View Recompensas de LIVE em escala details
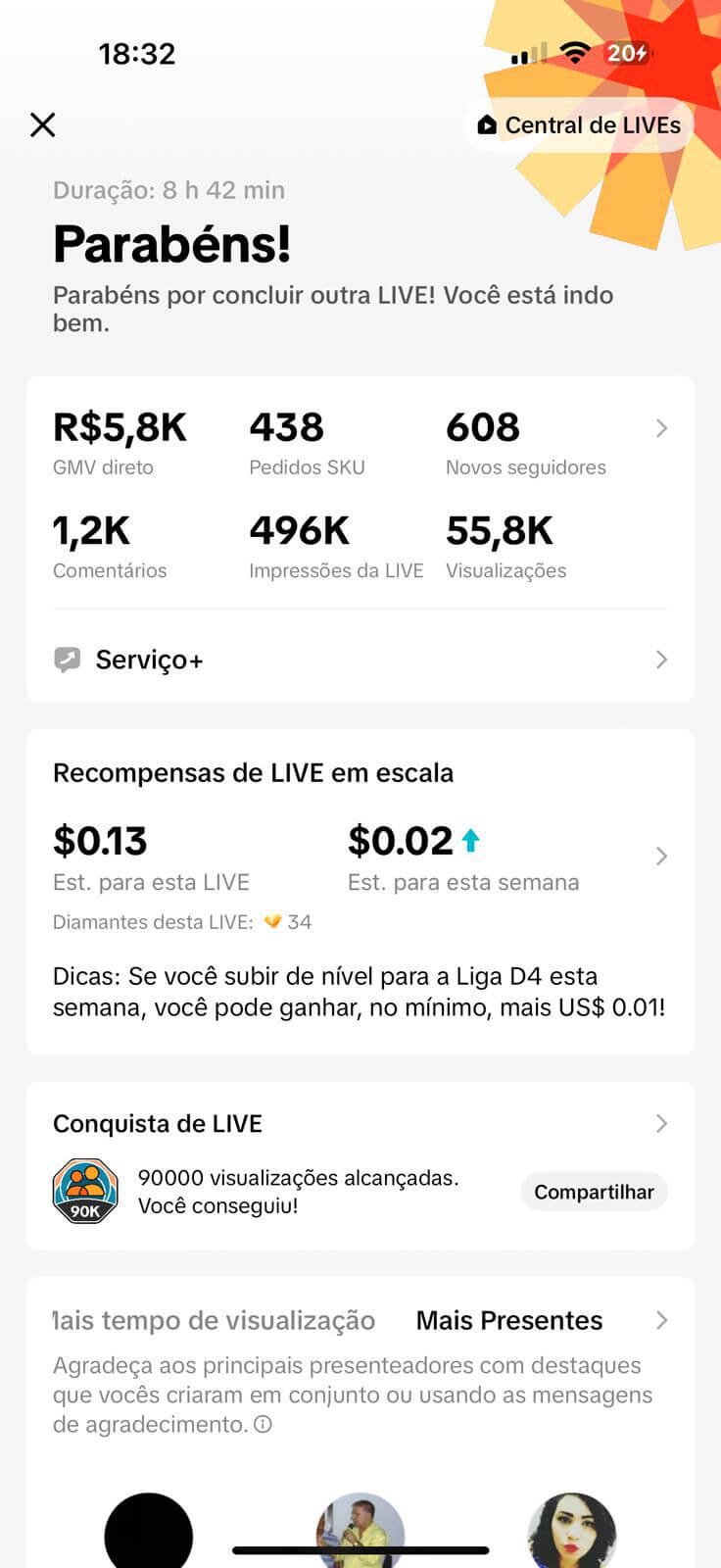The height and width of the screenshot is (1568, 721). click(x=661, y=857)
